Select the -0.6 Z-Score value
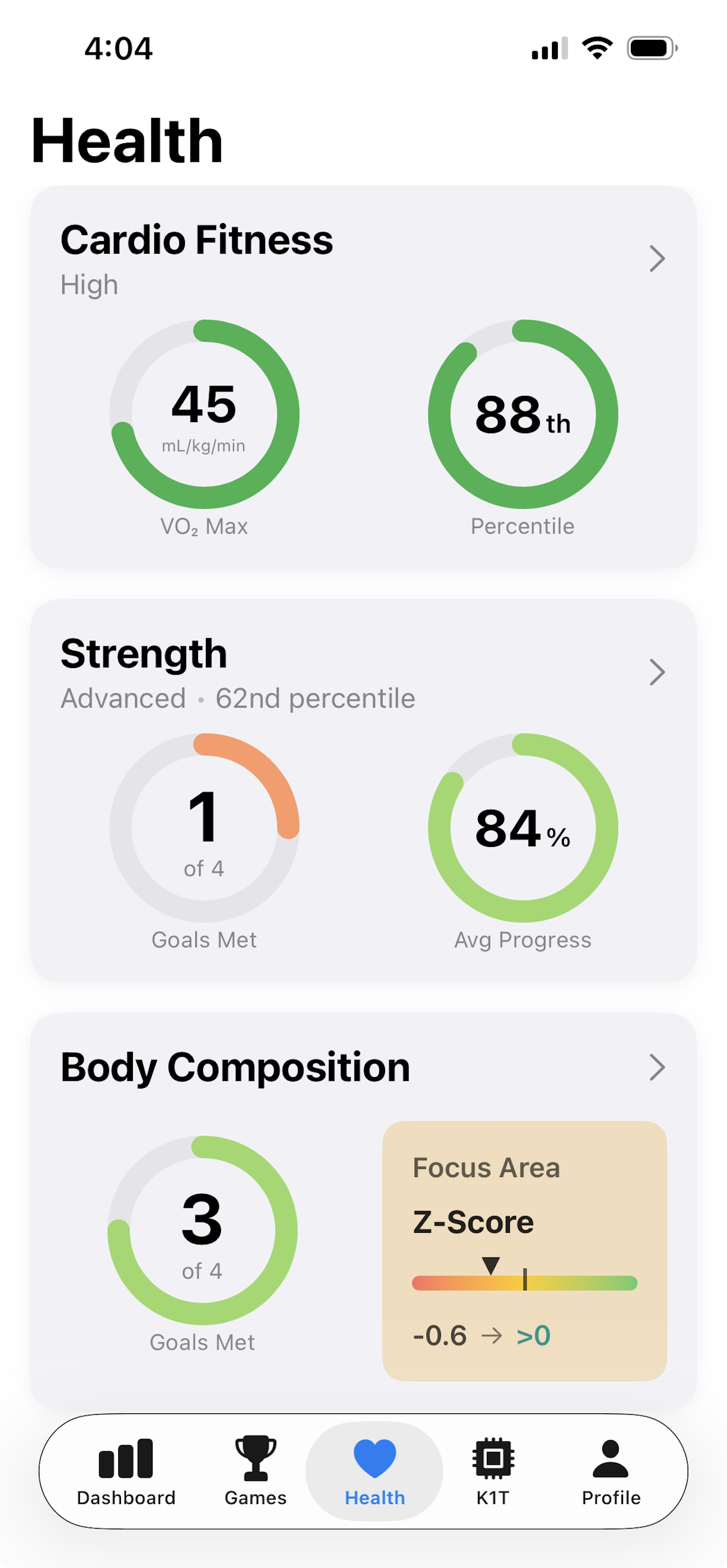The image size is (727, 1568). [440, 1336]
